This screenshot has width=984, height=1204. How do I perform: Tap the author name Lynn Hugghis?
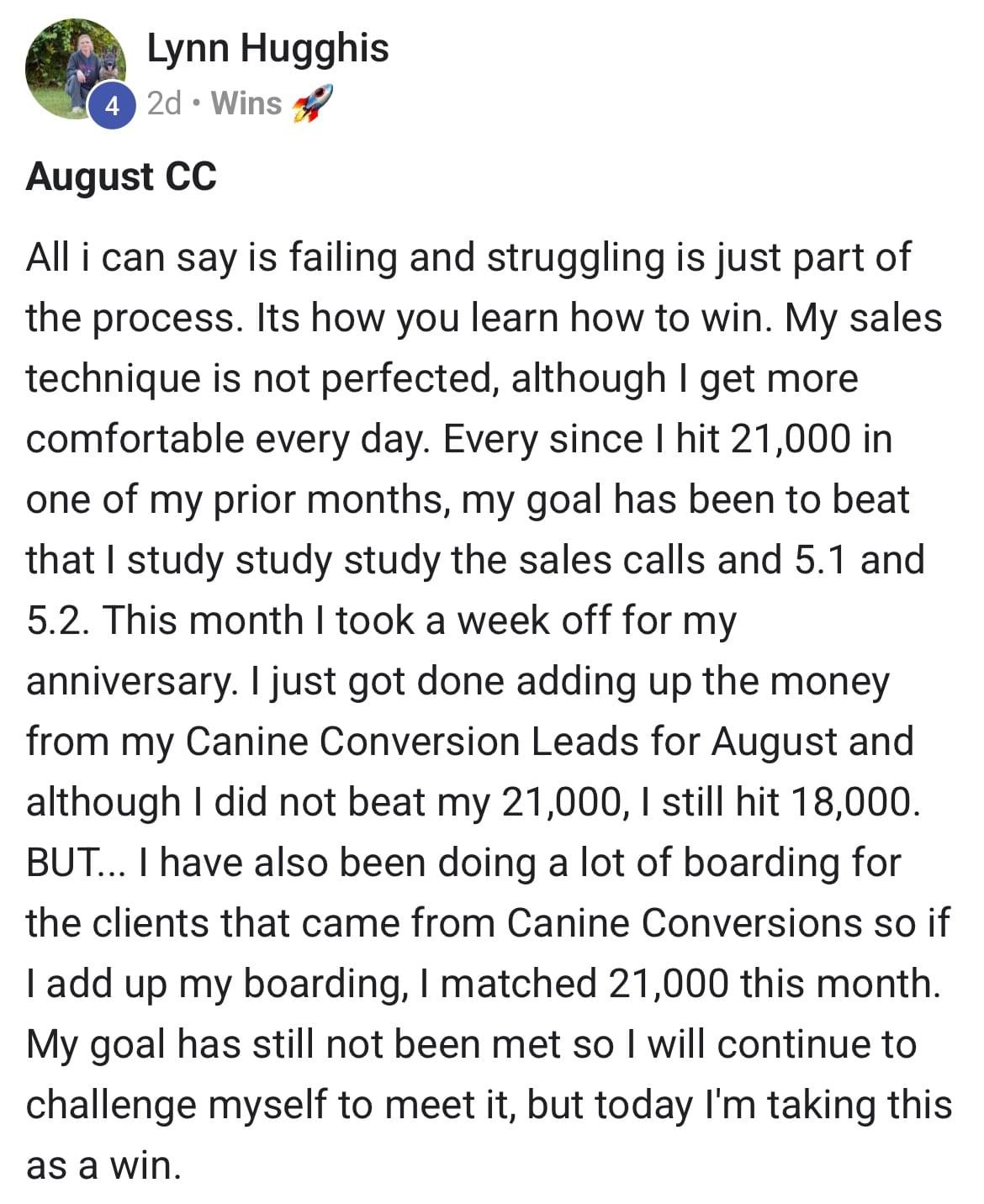pyautogui.click(x=267, y=48)
